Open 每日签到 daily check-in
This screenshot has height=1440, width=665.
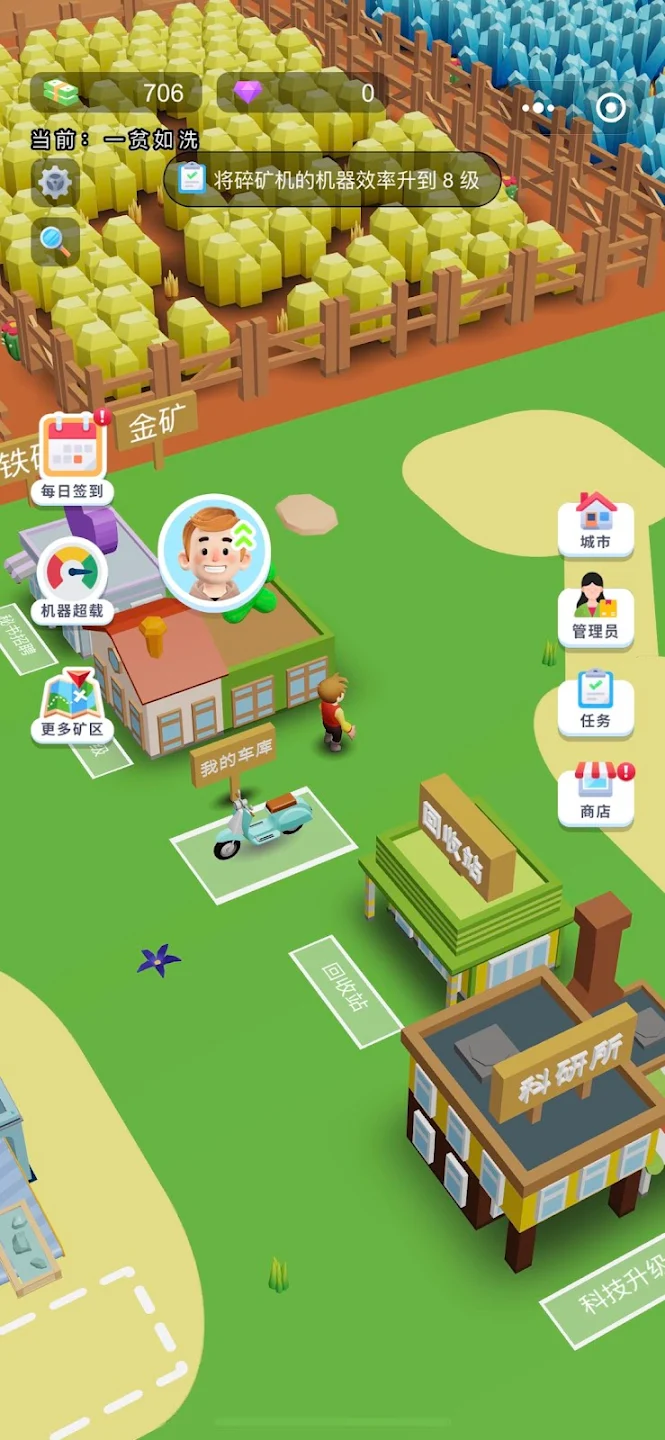point(72,457)
